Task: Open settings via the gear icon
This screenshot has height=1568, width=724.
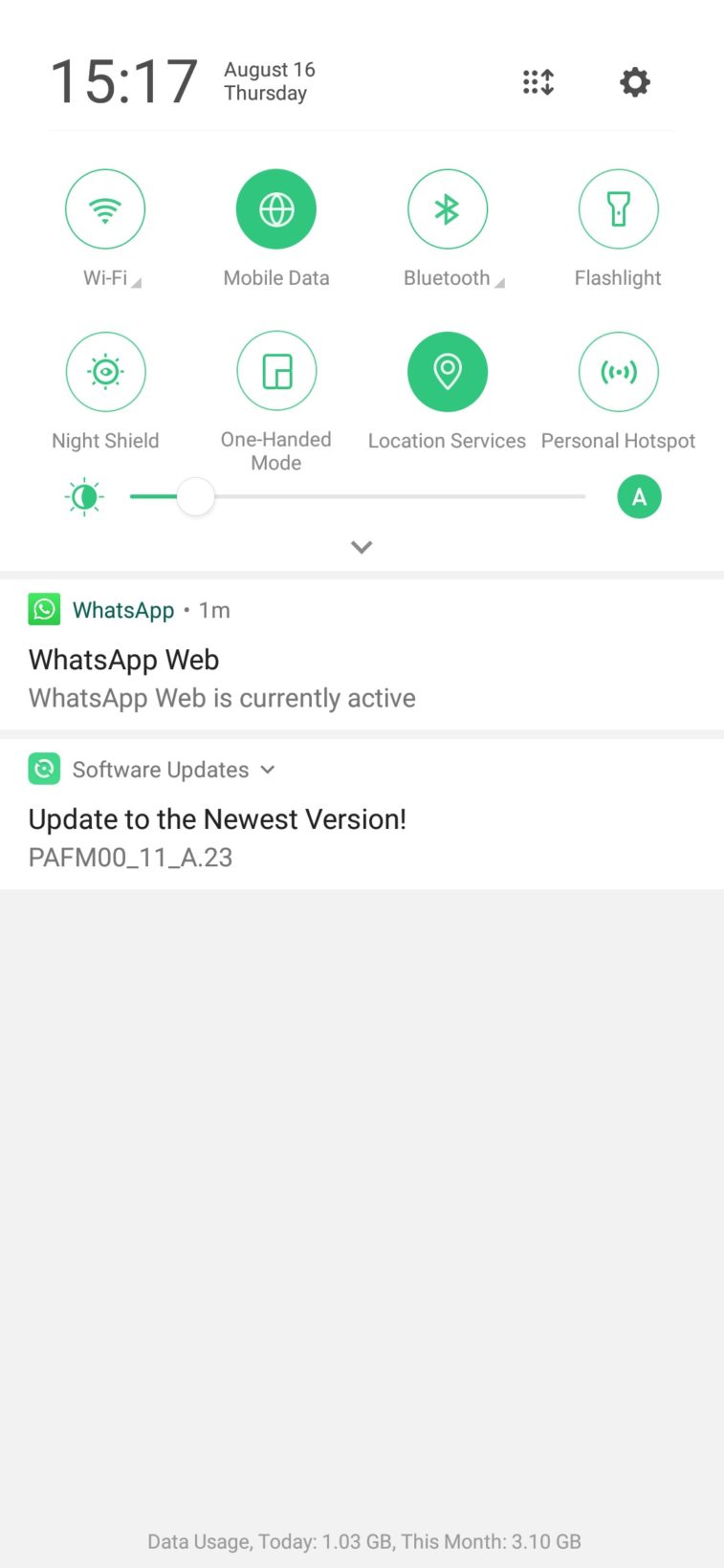Action: [x=635, y=82]
